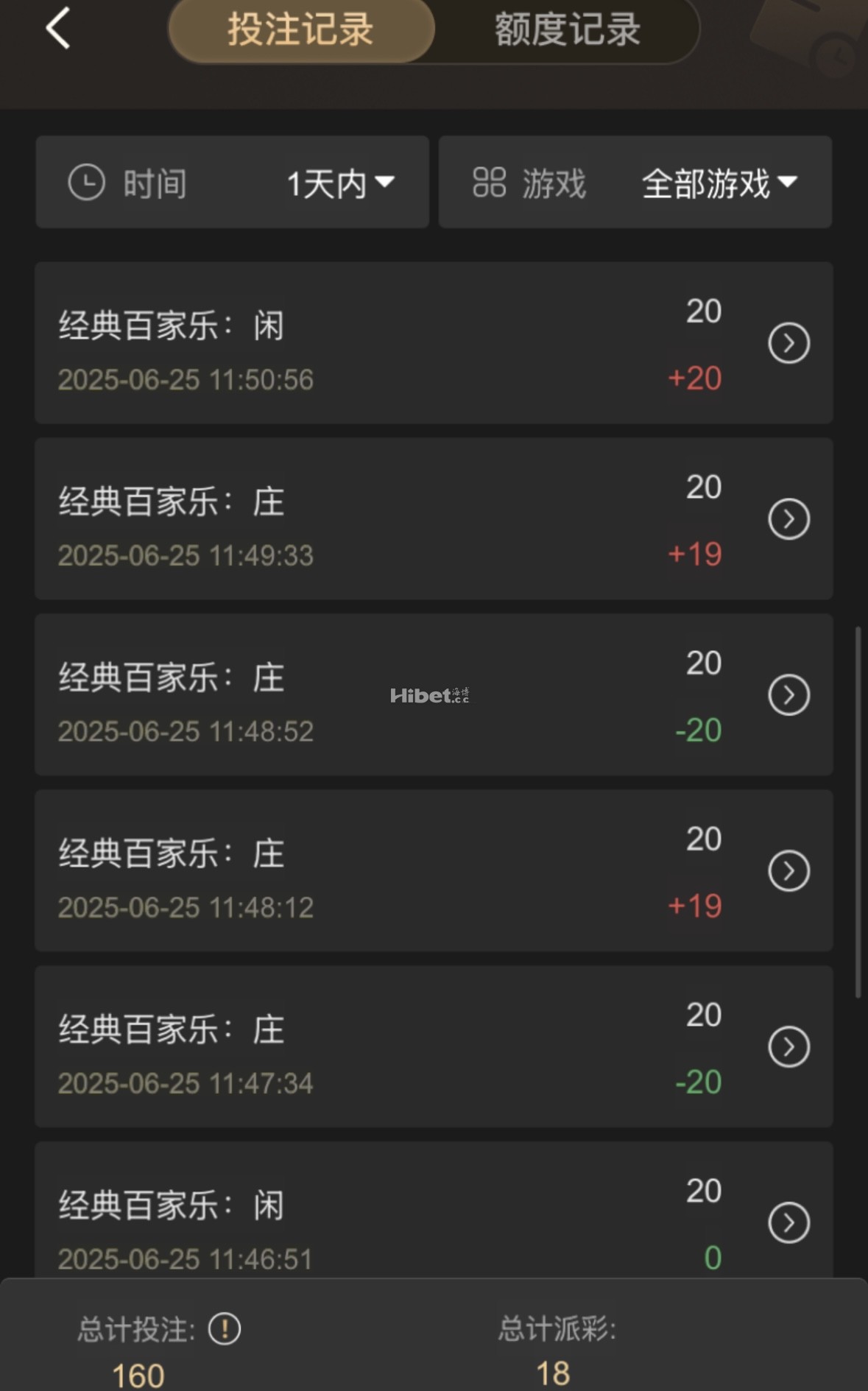Viewport: 868px width, 1391px height.
Task: View details of the 11:48:52 bet
Action: click(788, 695)
